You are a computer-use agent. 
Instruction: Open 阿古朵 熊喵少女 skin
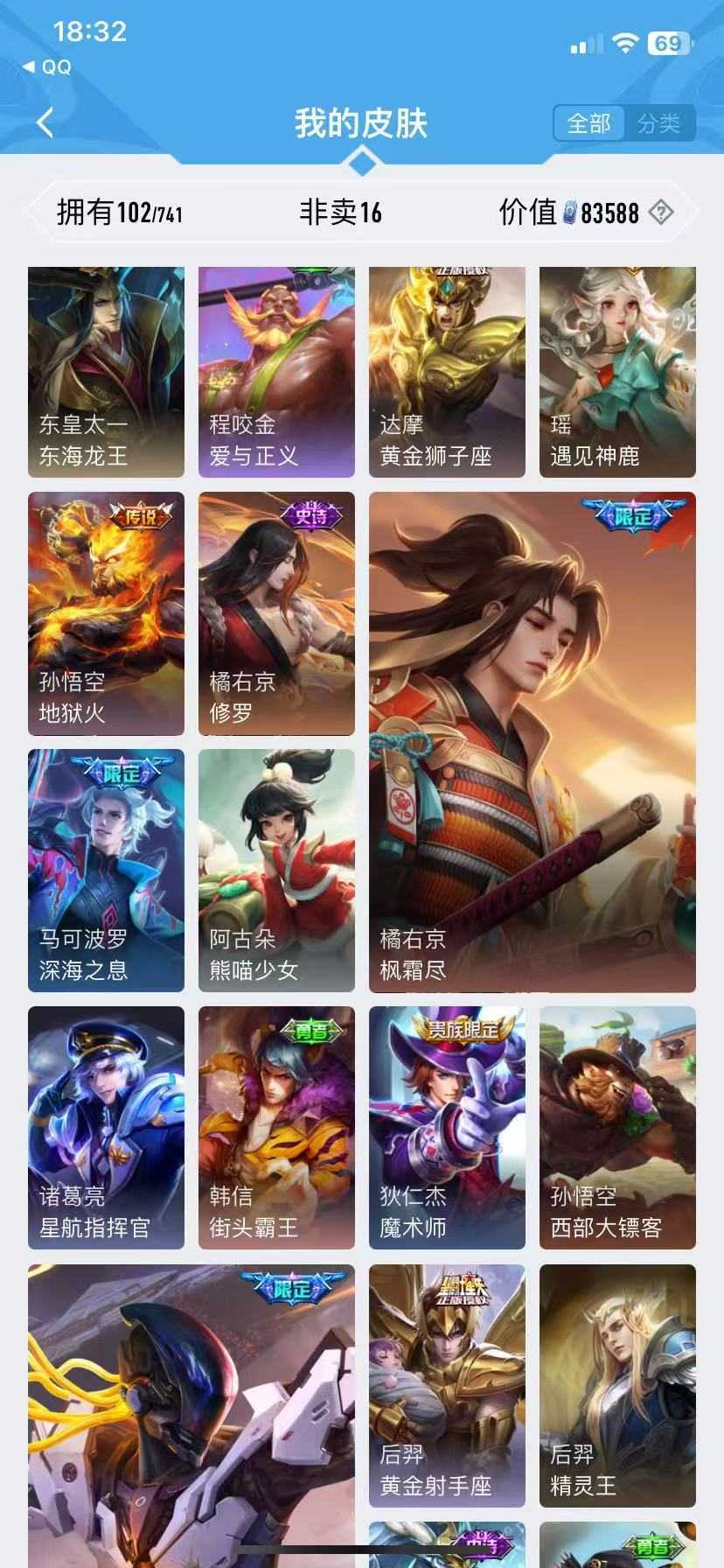(x=276, y=870)
